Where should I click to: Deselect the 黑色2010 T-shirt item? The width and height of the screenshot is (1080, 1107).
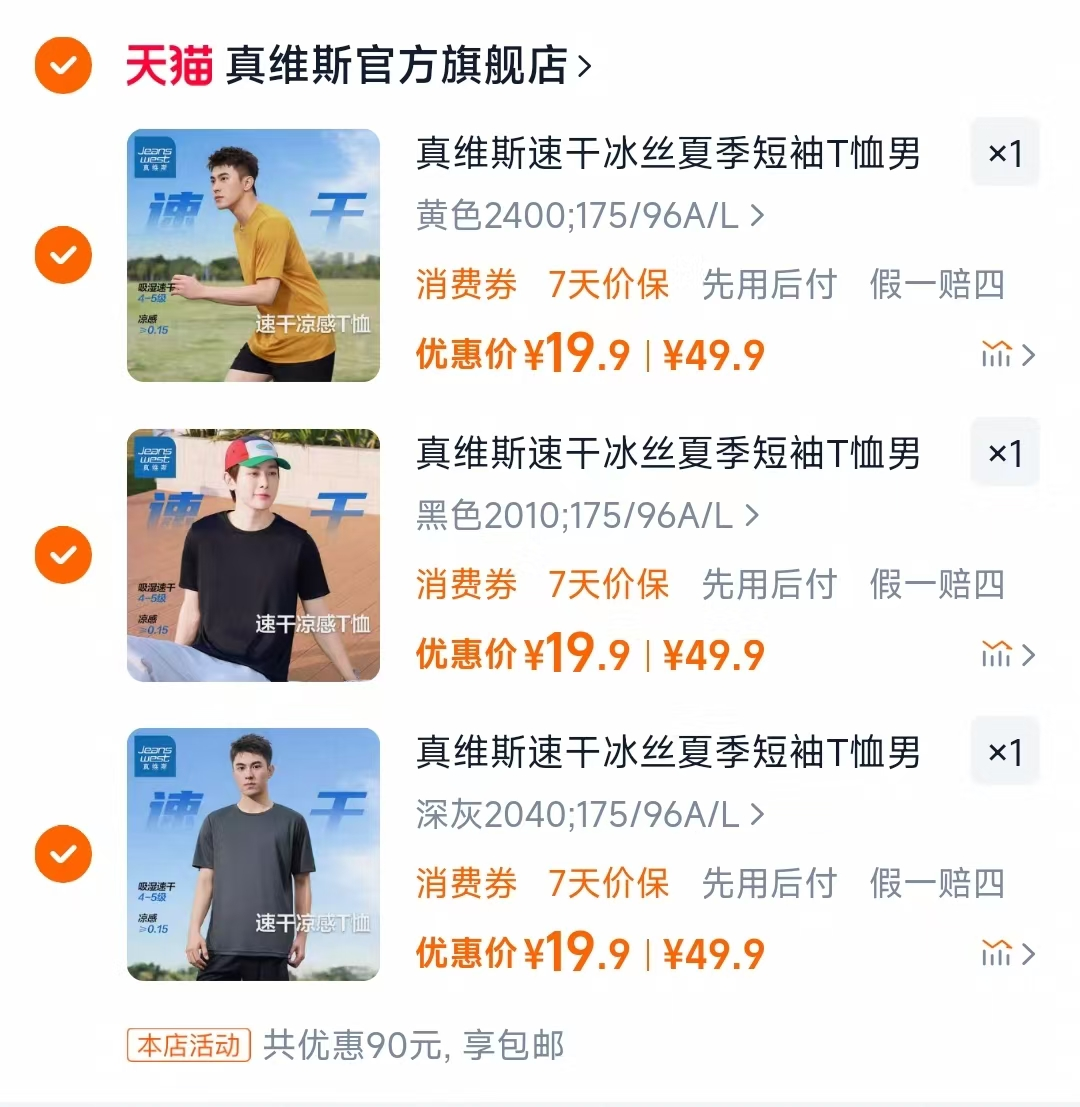(63, 555)
